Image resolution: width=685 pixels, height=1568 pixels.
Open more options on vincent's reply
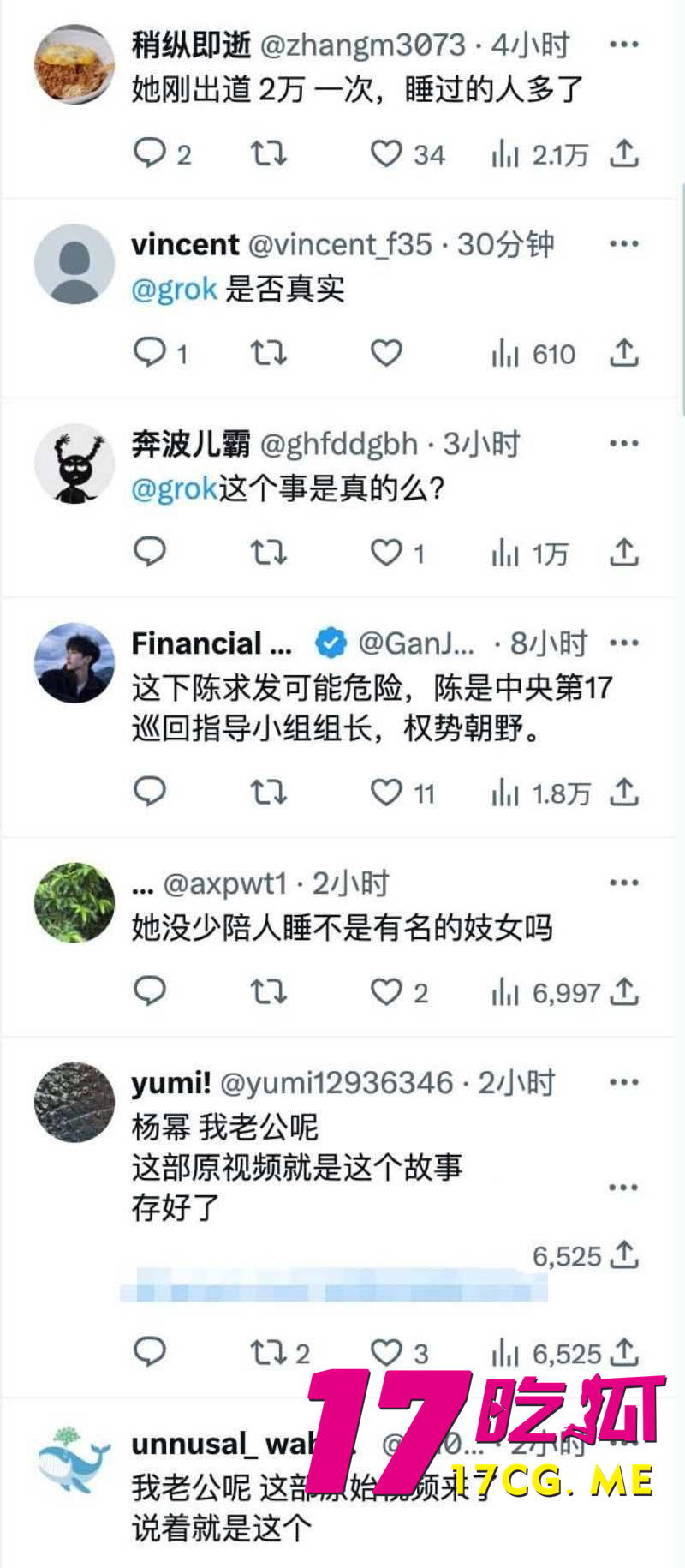(x=625, y=243)
